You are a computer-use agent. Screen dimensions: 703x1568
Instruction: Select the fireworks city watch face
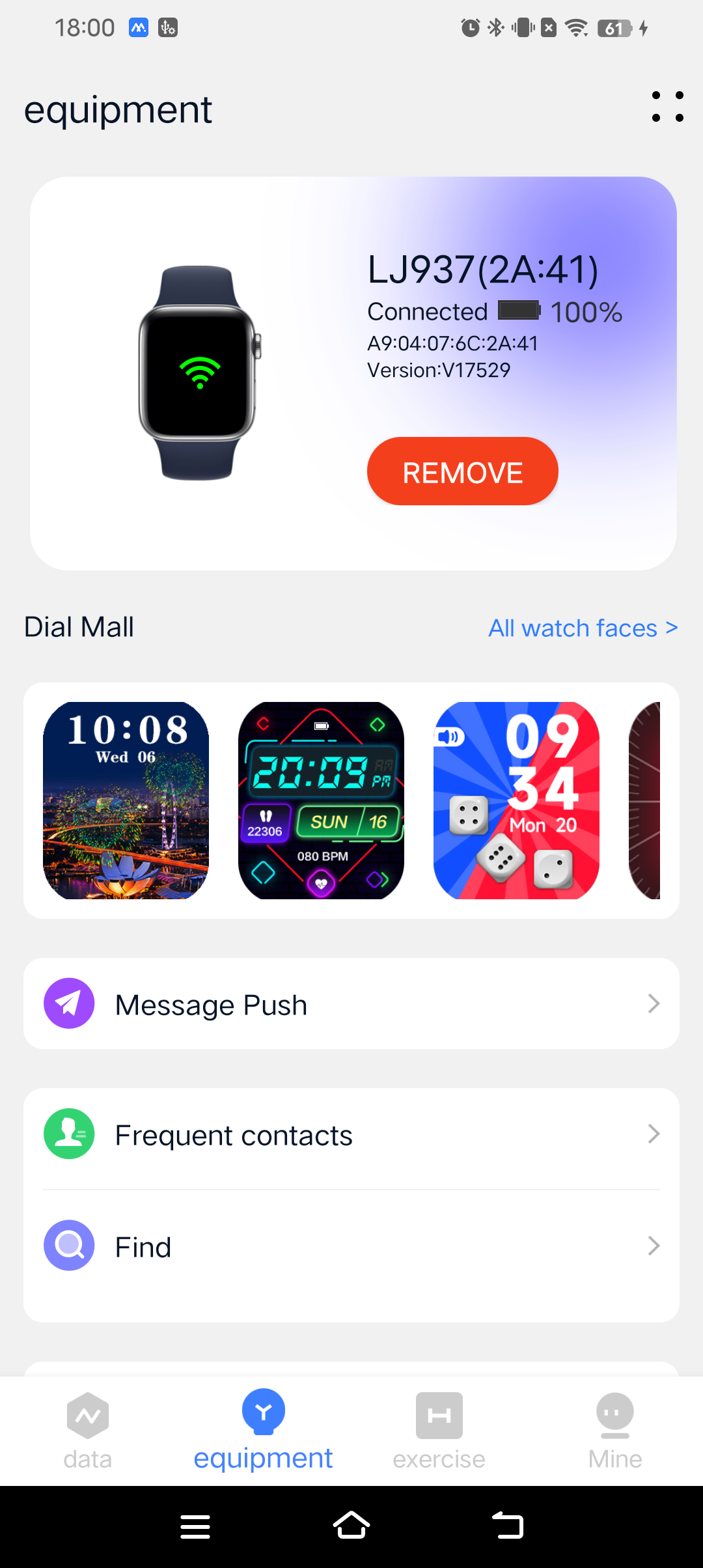[126, 800]
